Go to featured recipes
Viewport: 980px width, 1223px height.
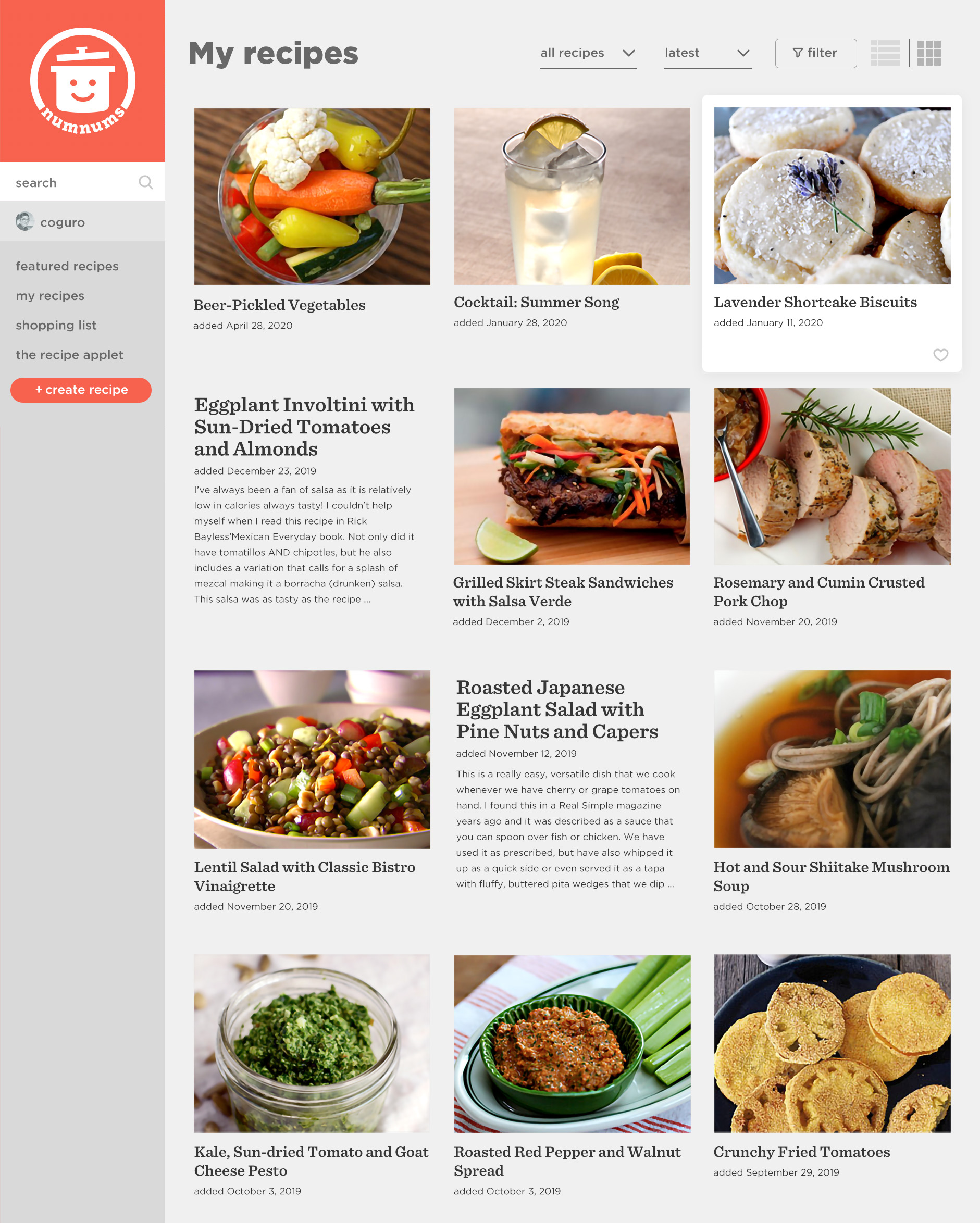(x=67, y=266)
